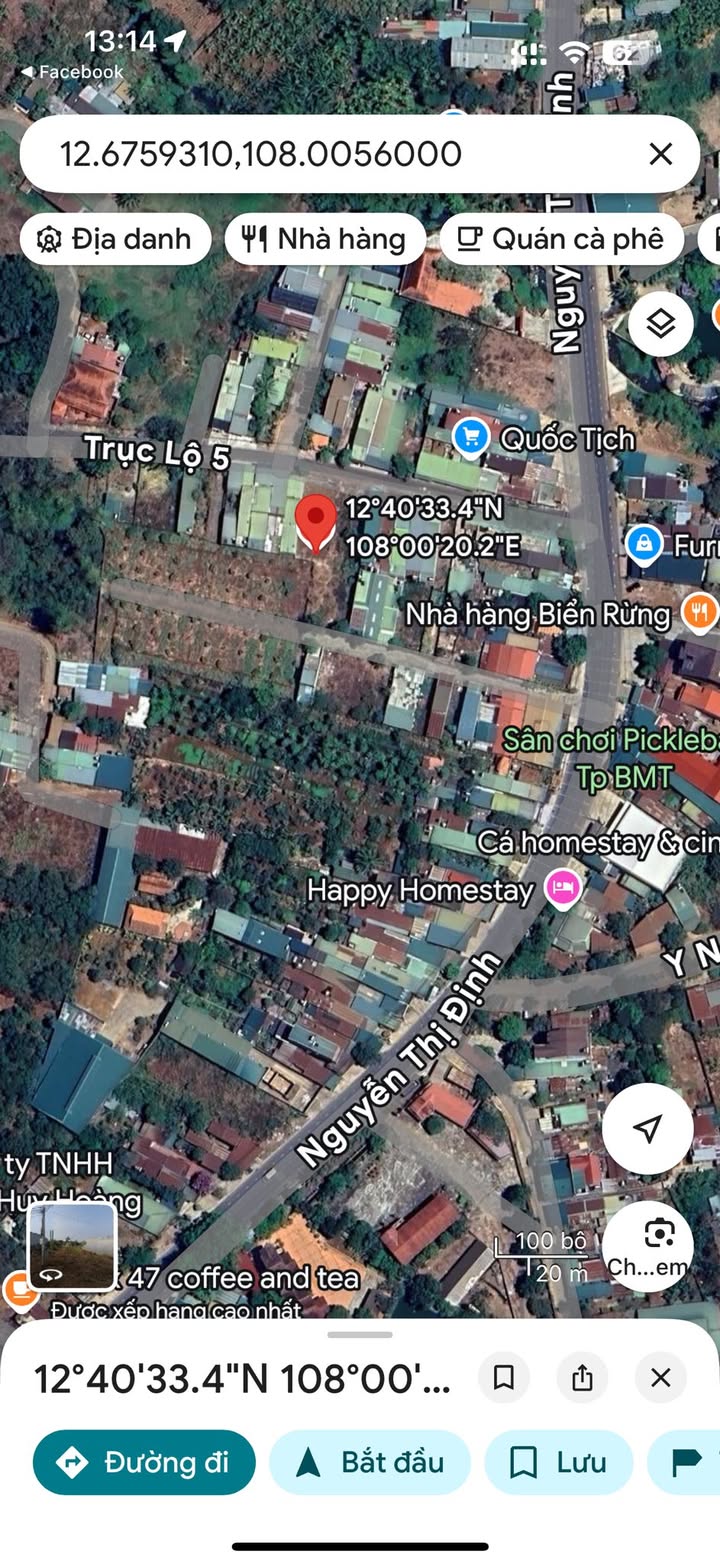Start navigation with Bắt đầu
Image resolution: width=720 pixels, height=1564 pixels.
[370, 1462]
